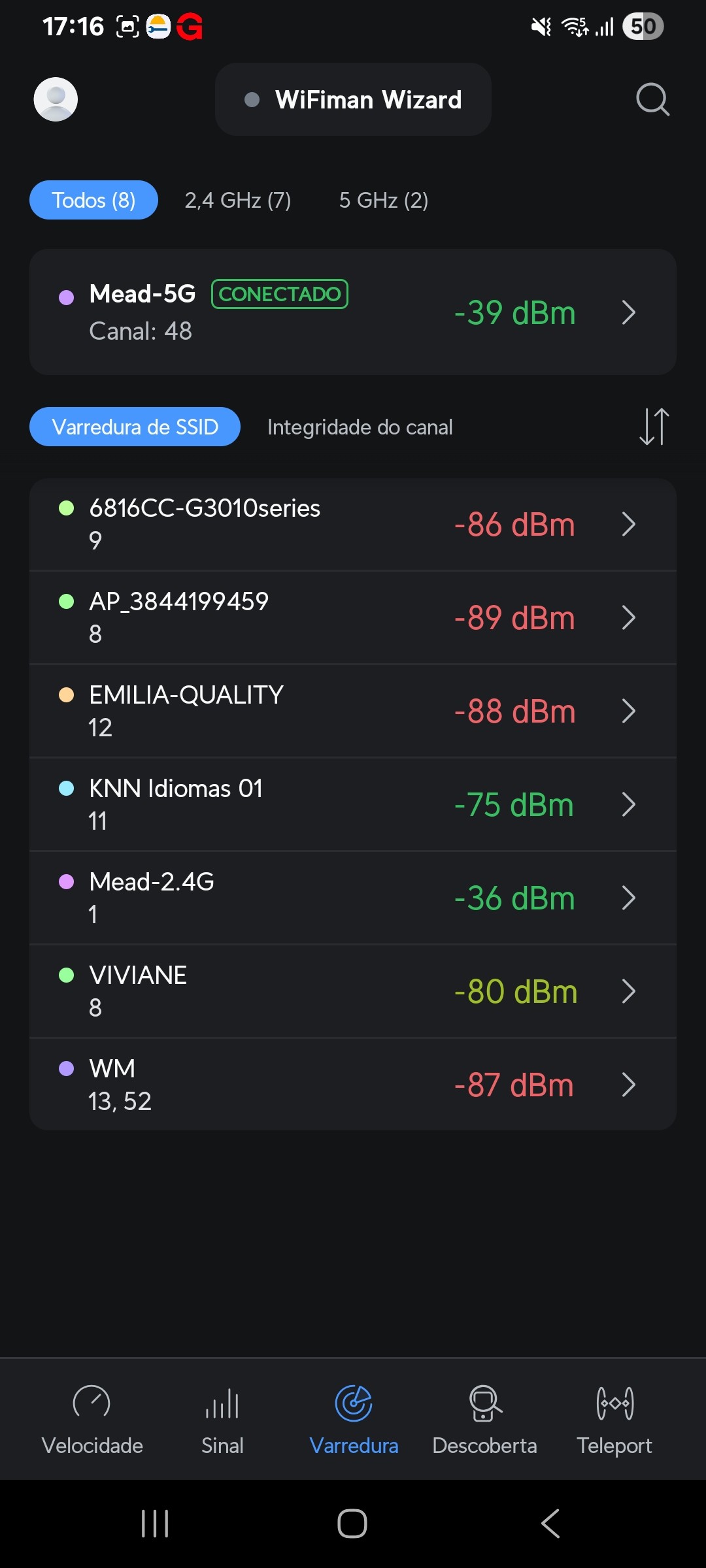Image resolution: width=706 pixels, height=1568 pixels.
Task: View the VIVIANE network
Action: point(353,991)
